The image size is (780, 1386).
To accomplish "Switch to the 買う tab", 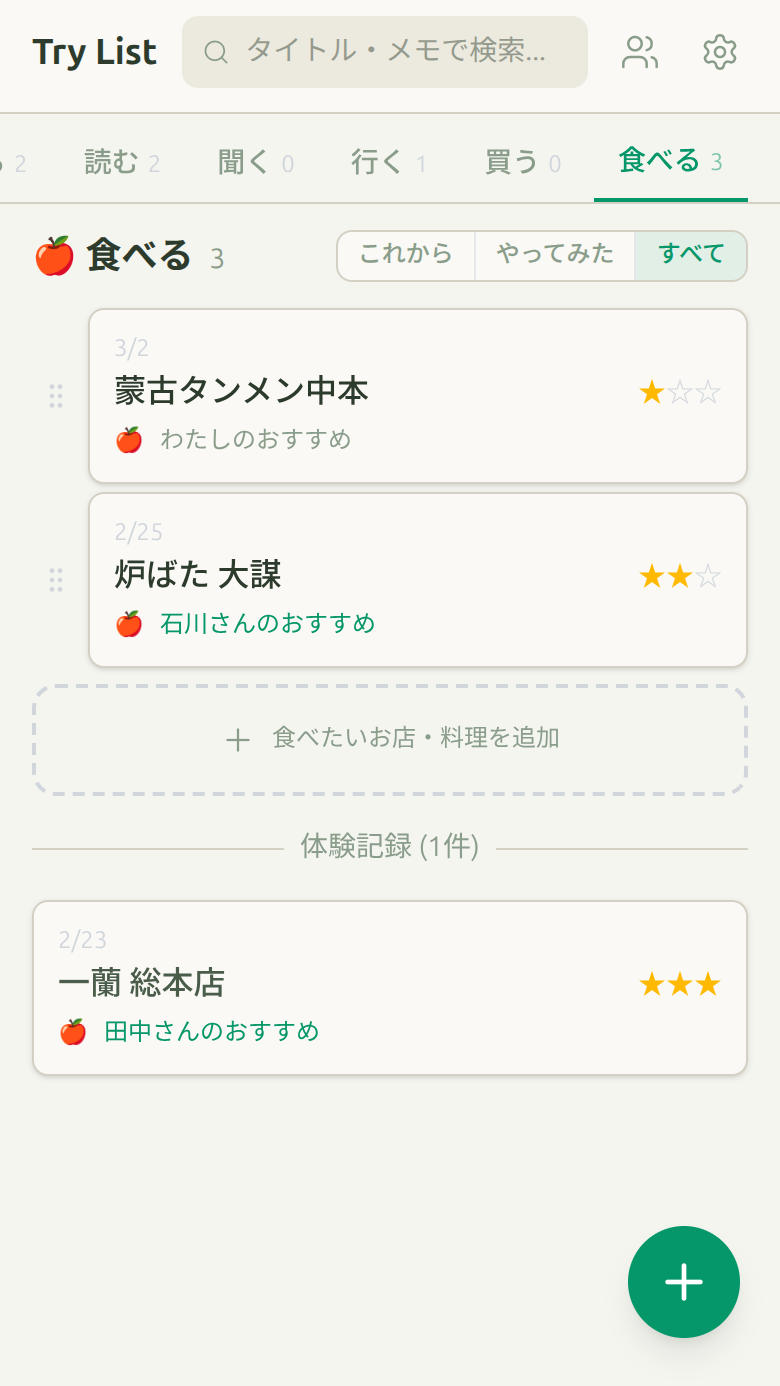I will [x=522, y=163].
